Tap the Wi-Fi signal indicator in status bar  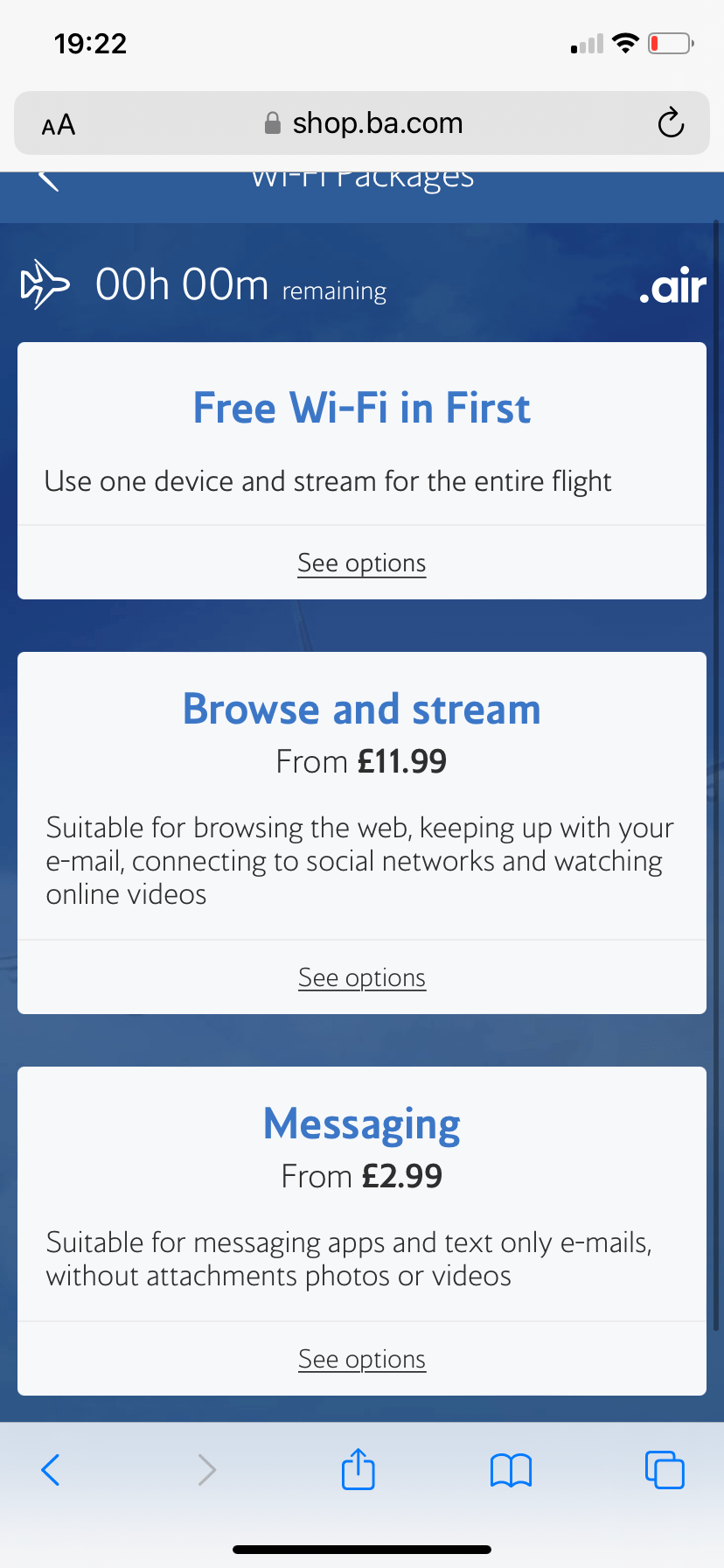pos(626,43)
